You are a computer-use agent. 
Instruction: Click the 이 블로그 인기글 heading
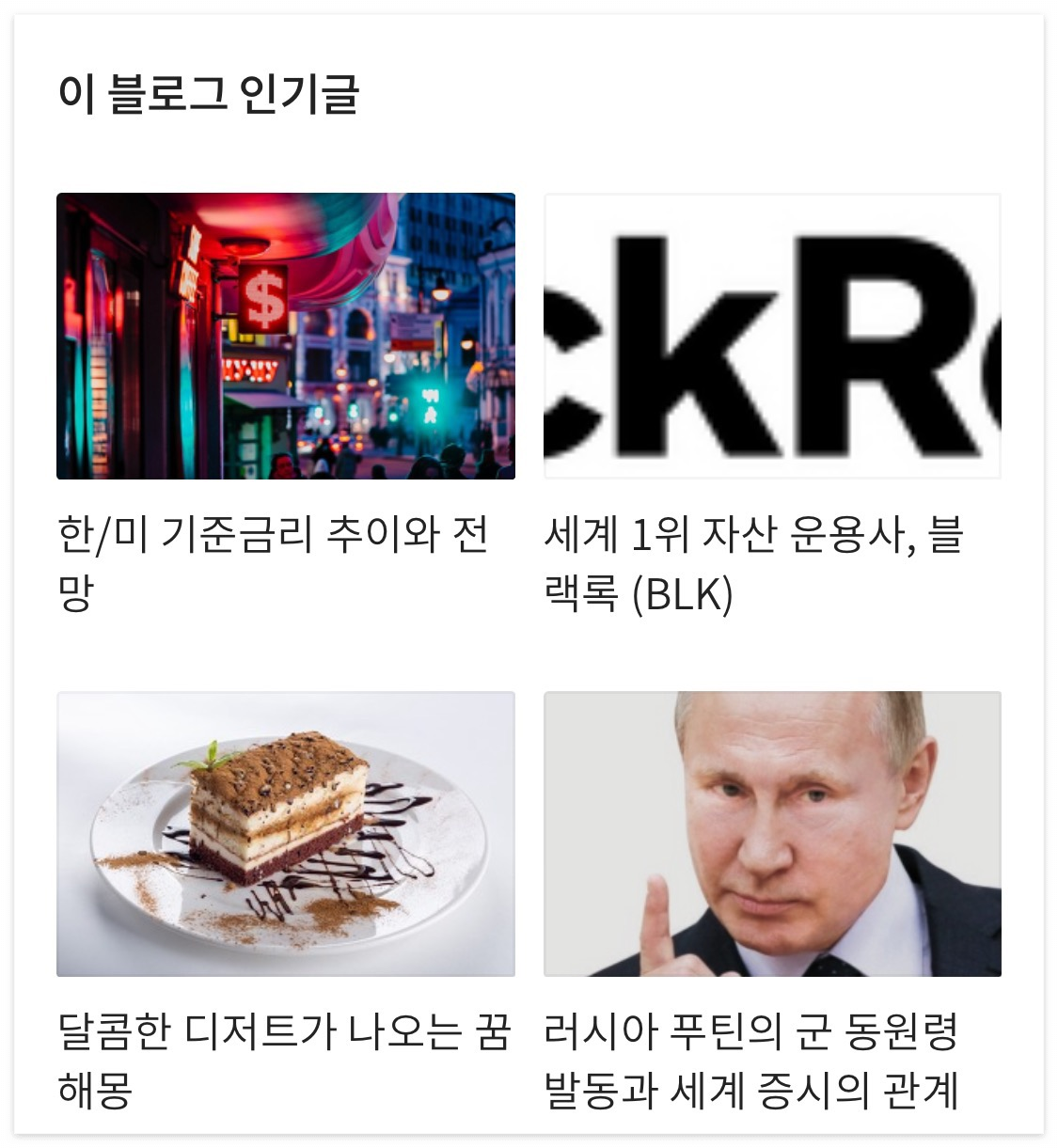click(212, 89)
